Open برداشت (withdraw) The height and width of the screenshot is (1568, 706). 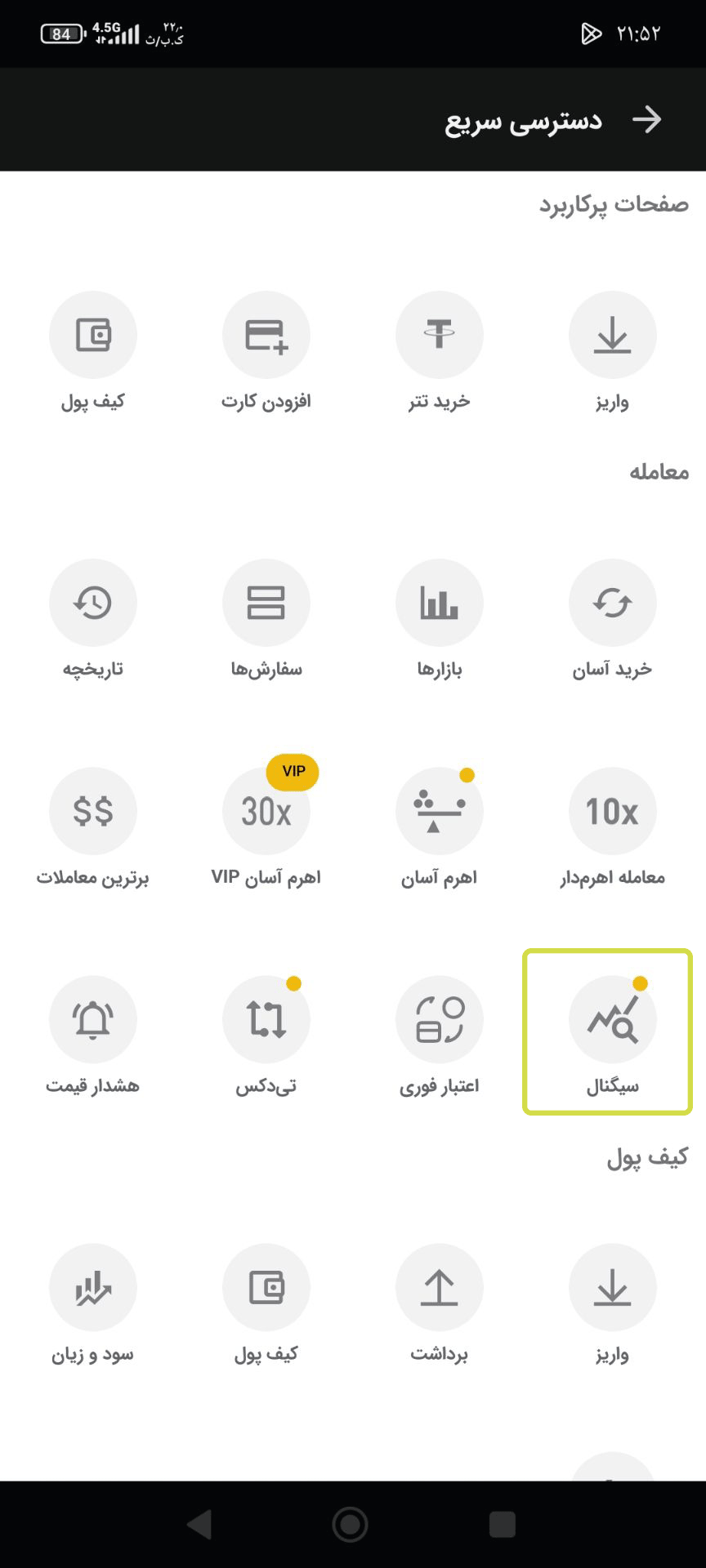tap(439, 1287)
